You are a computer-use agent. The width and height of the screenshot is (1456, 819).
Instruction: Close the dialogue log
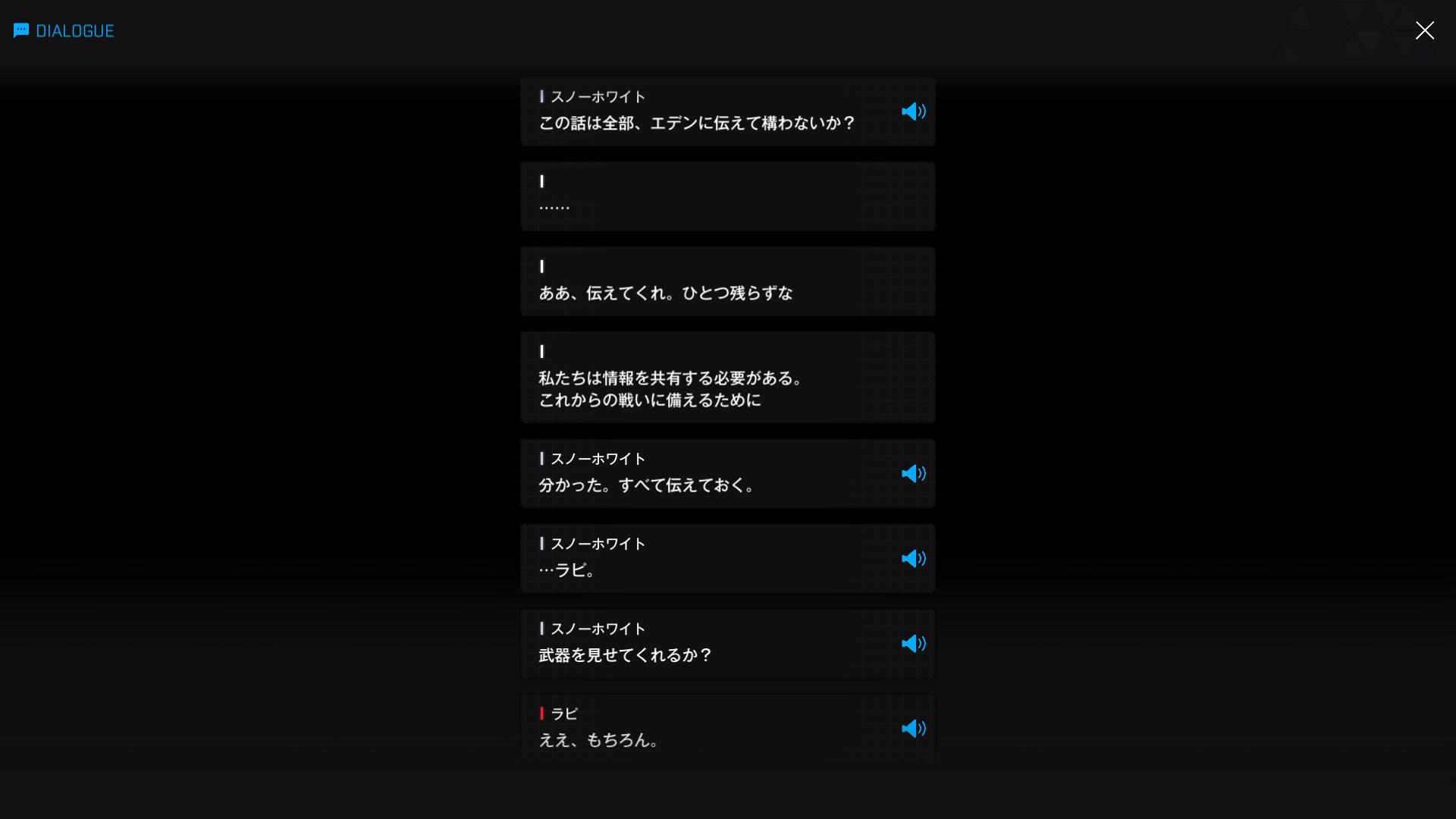click(1424, 30)
